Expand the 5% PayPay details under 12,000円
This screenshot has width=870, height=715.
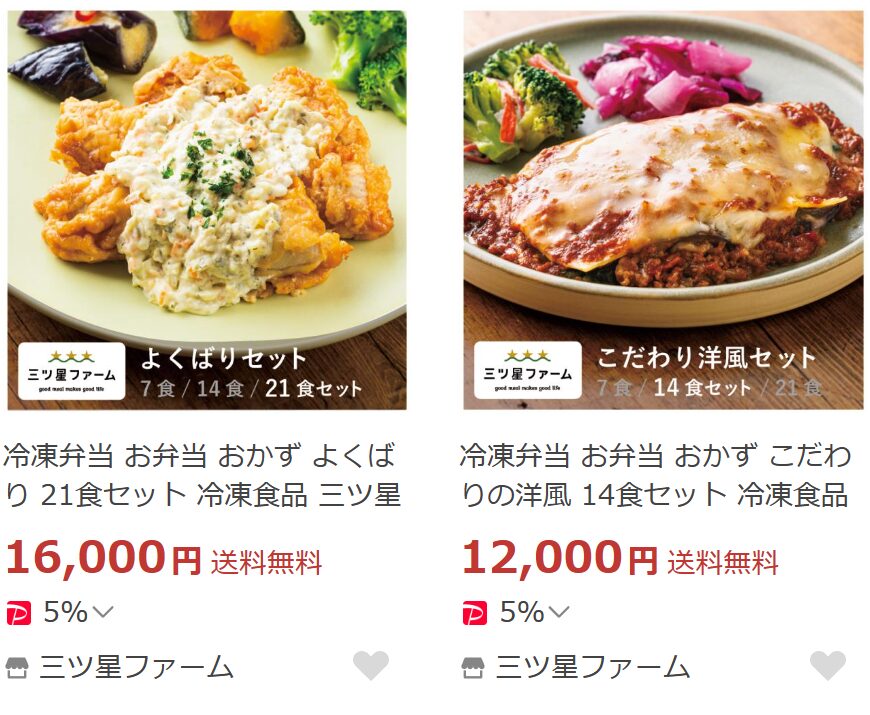(559, 612)
